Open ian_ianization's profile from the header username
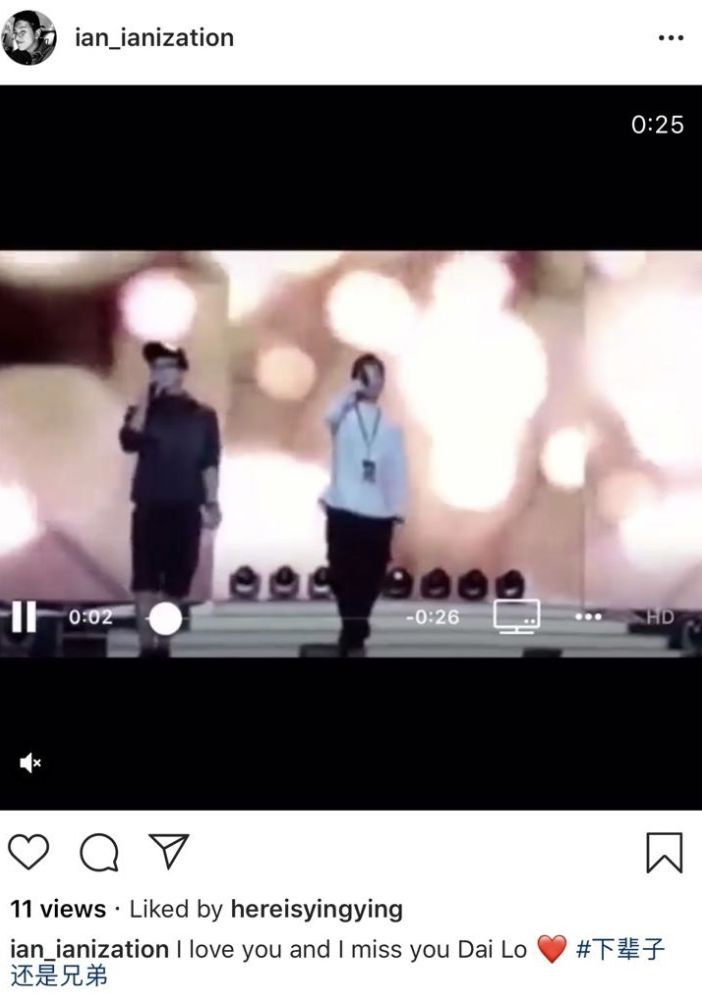702x994 pixels. 154,38
